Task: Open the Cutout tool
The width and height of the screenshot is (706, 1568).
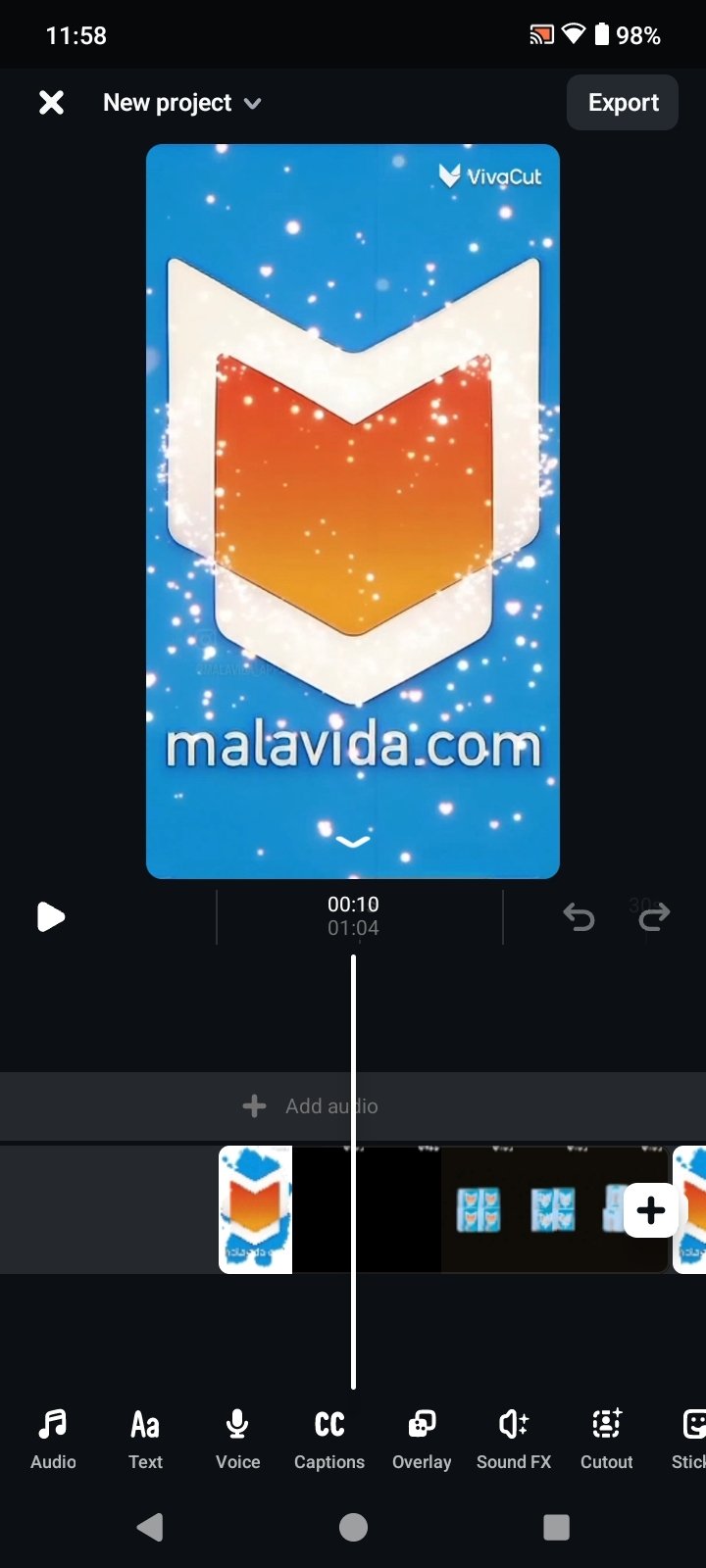Action: tap(606, 1439)
